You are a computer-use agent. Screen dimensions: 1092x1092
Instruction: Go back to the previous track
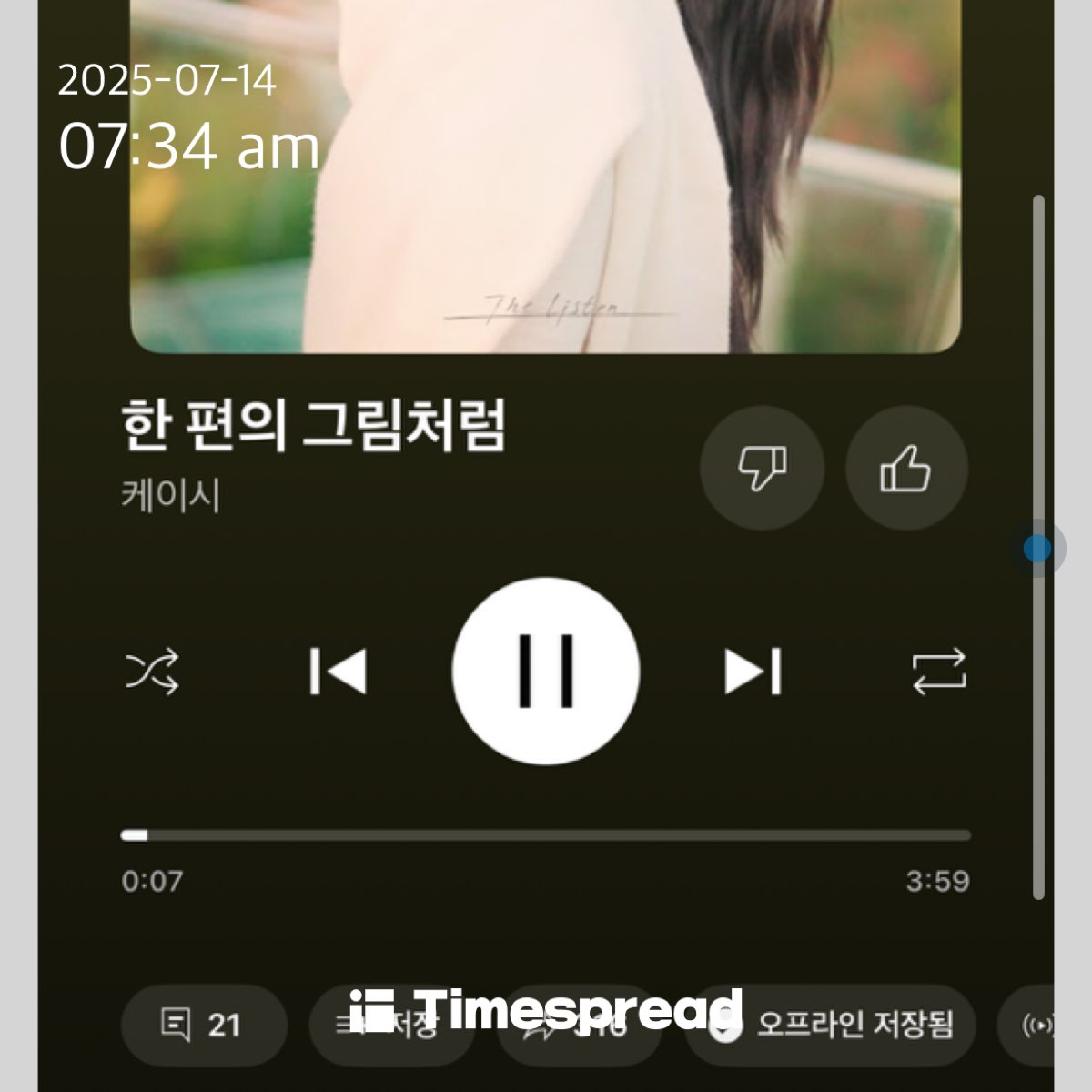coord(339,672)
